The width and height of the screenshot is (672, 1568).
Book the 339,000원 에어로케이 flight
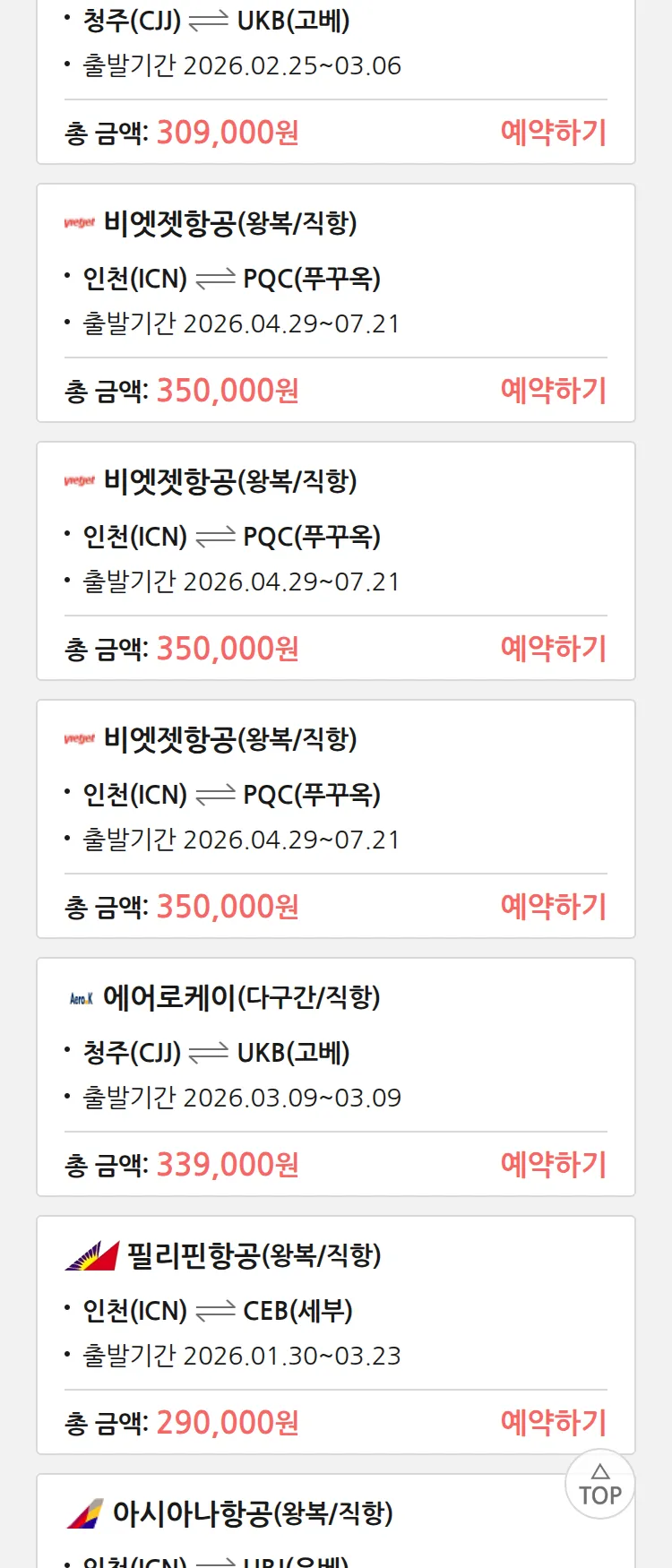pos(553,1165)
